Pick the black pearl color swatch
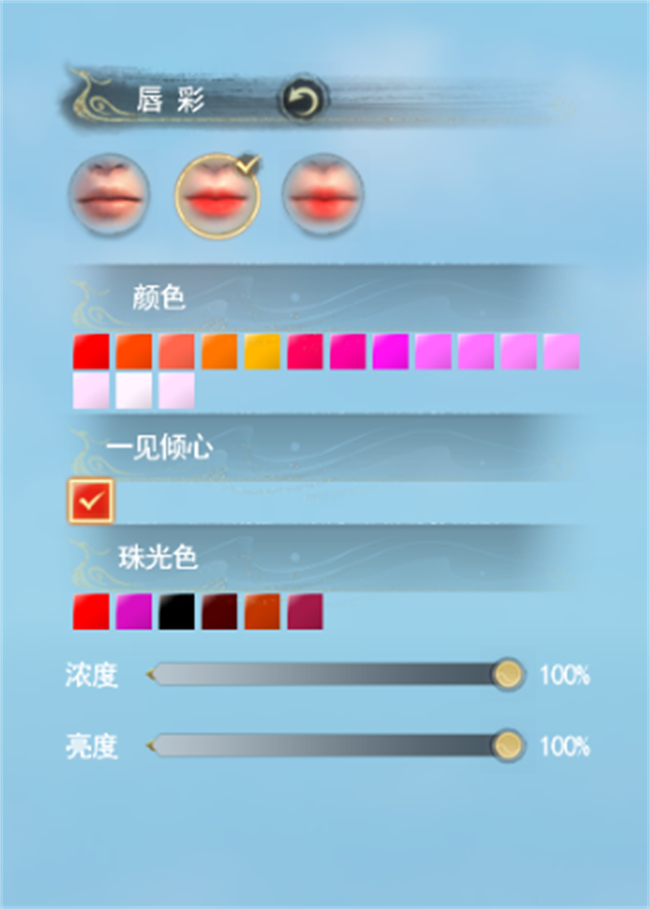The height and width of the screenshot is (909, 650). tap(177, 612)
